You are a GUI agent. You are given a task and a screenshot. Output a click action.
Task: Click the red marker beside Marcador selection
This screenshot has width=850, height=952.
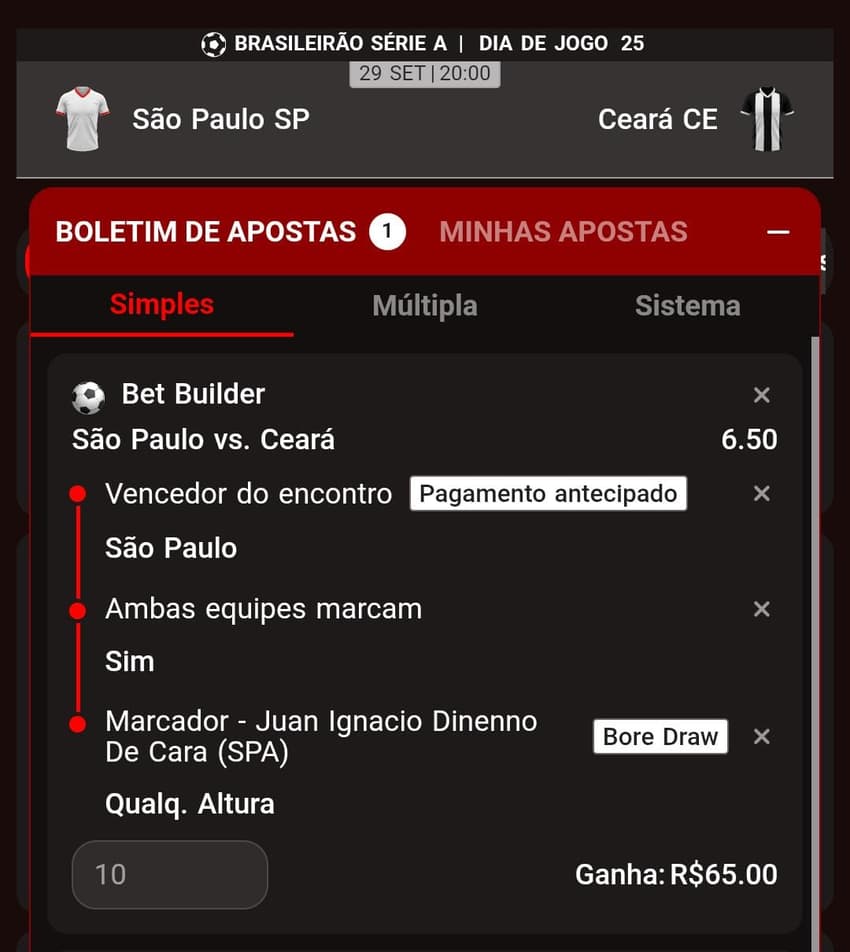click(x=76, y=721)
